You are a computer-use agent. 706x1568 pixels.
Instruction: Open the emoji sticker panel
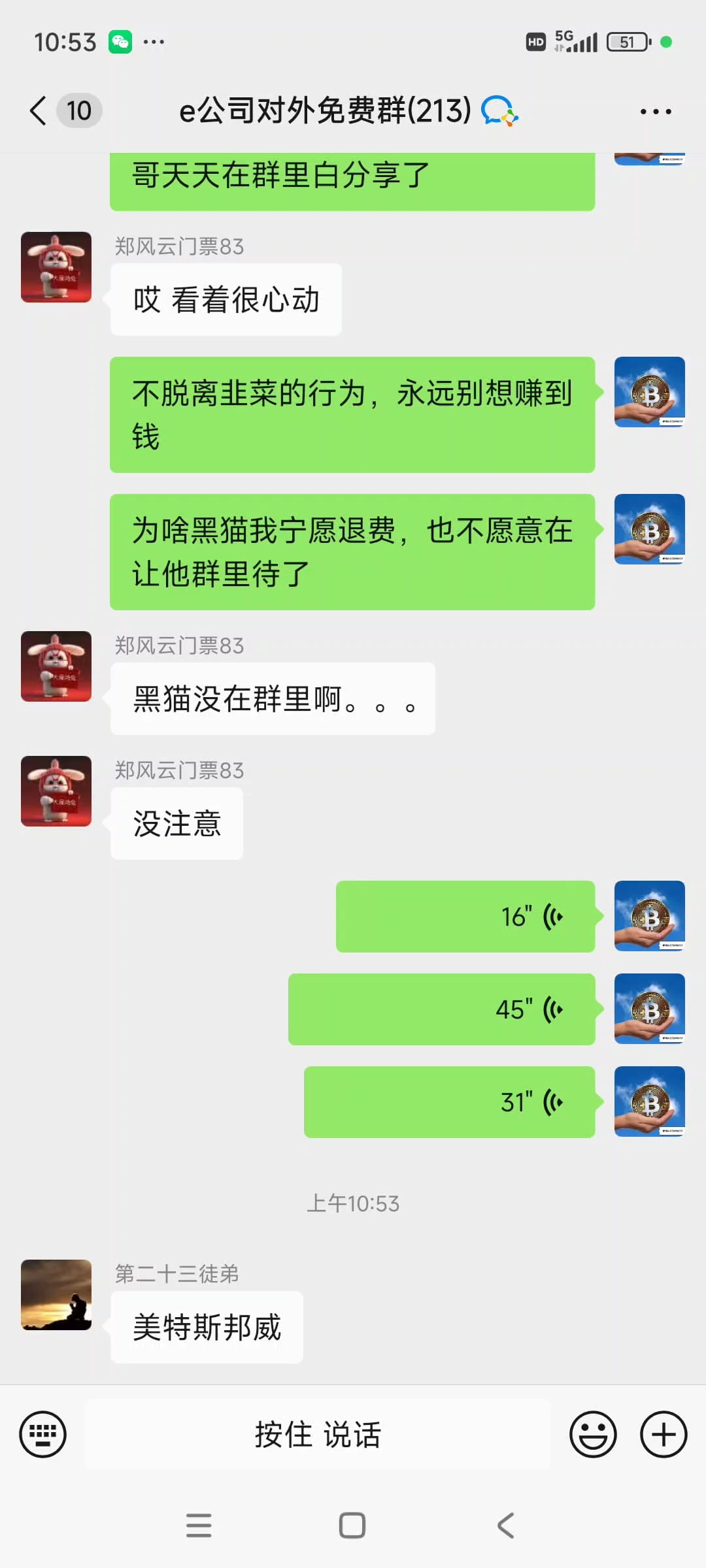(x=593, y=1435)
